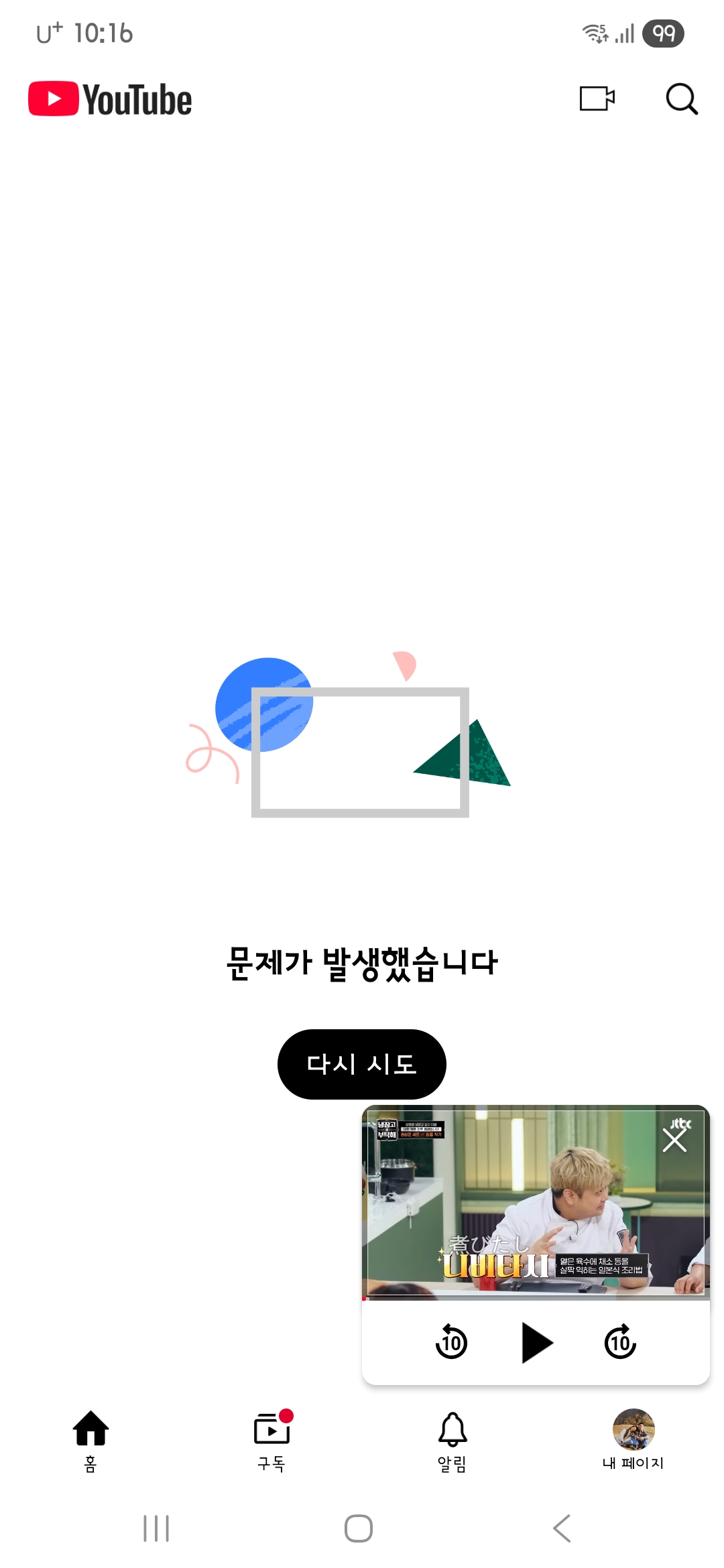Close the mini video player
Image resolution: width=724 pixels, height=1568 pixels.
click(674, 1140)
